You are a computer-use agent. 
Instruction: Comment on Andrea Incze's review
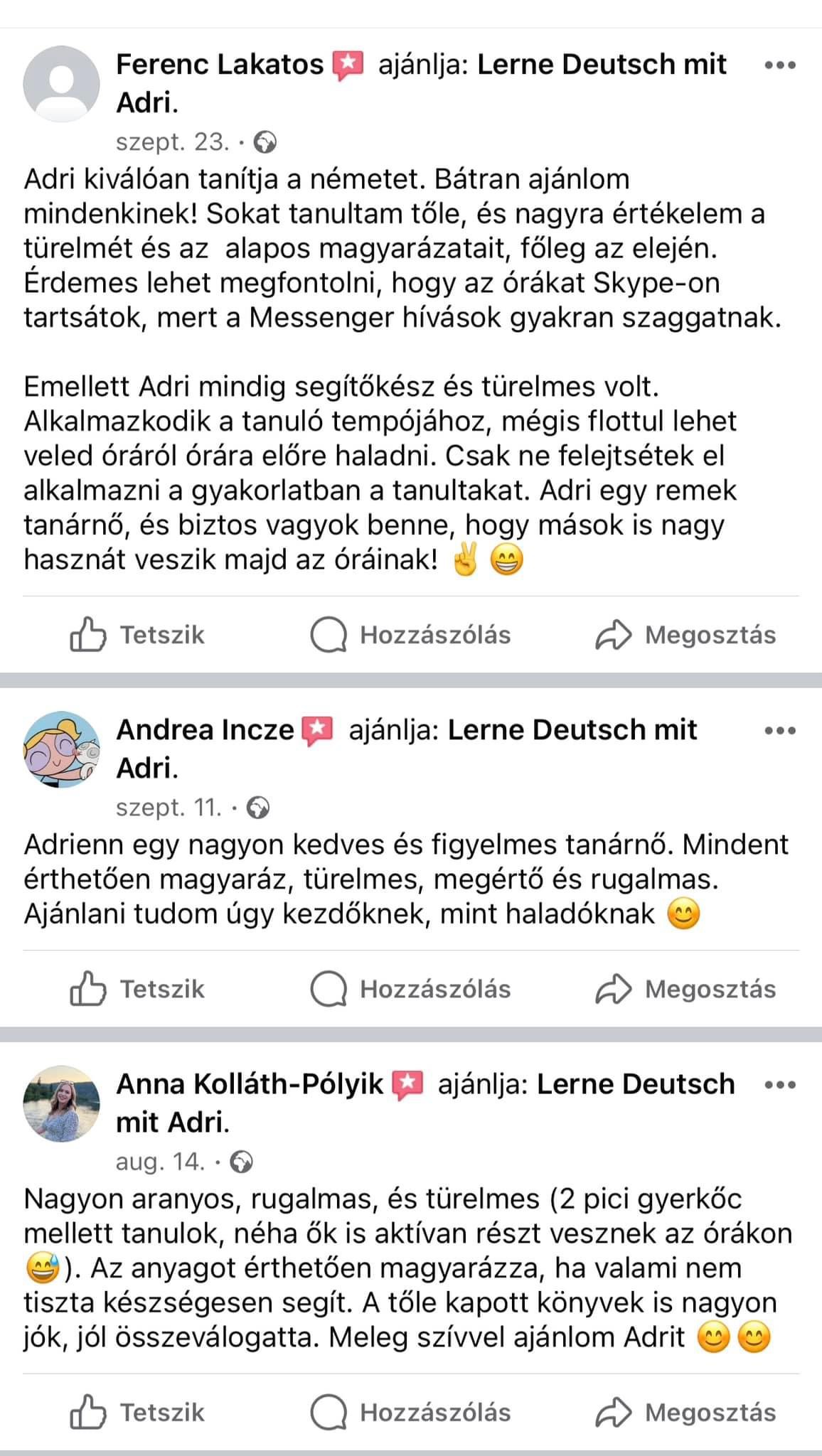410,989
